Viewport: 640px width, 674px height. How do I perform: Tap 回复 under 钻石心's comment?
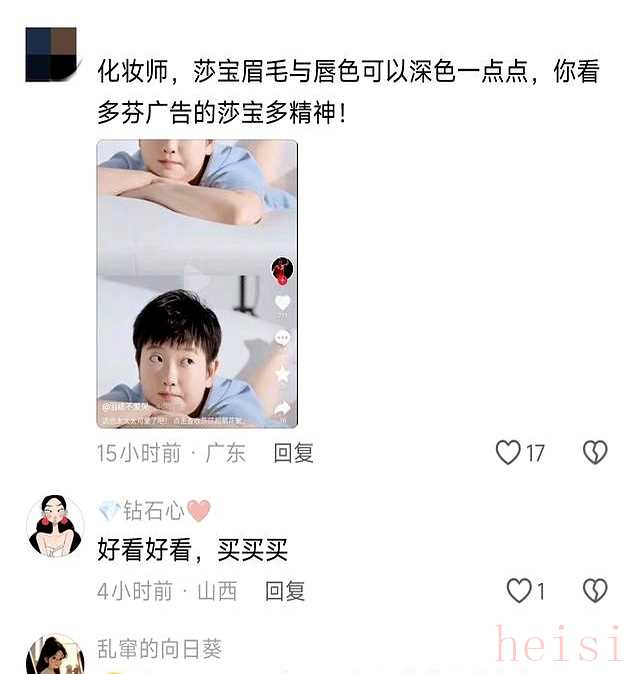point(285,591)
